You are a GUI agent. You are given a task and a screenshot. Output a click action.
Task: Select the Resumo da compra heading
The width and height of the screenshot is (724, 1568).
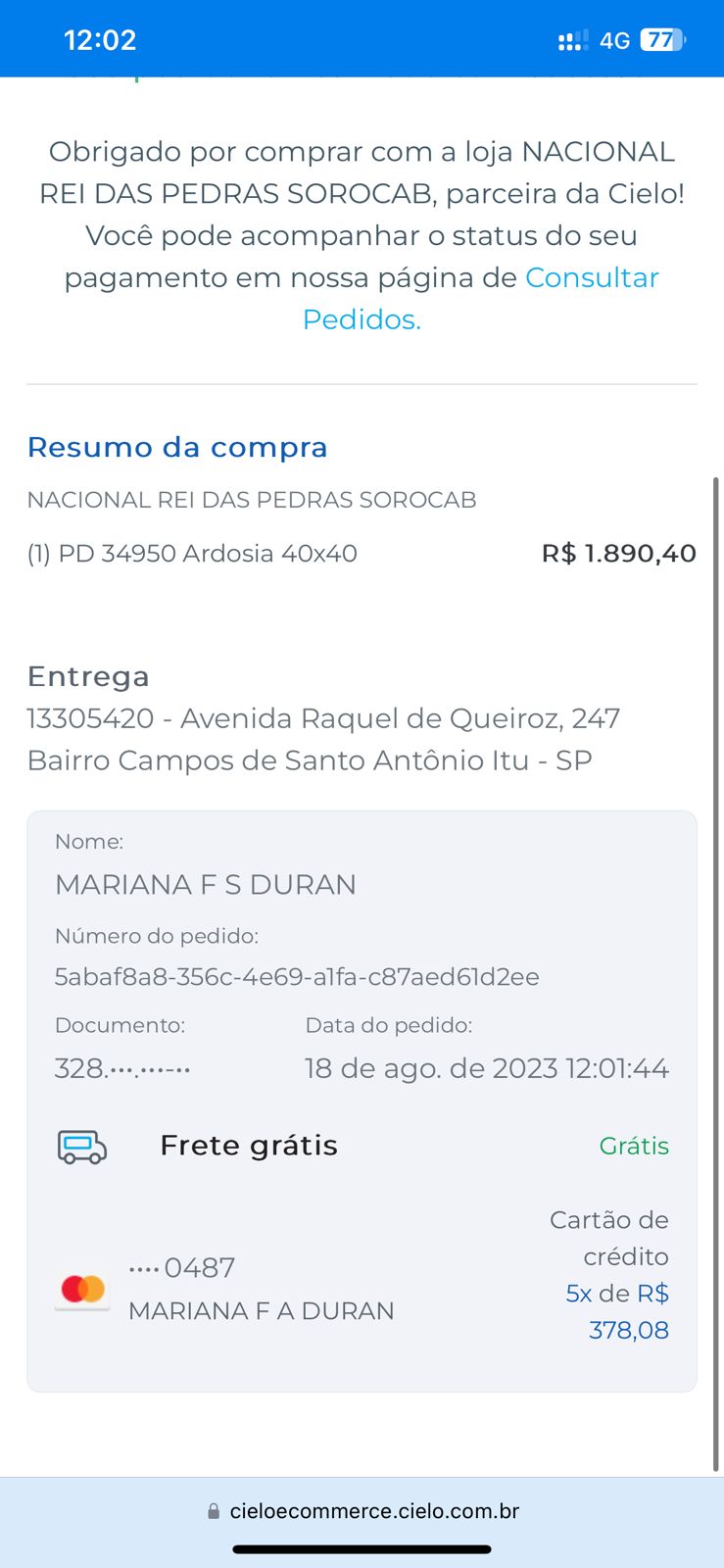click(x=176, y=447)
